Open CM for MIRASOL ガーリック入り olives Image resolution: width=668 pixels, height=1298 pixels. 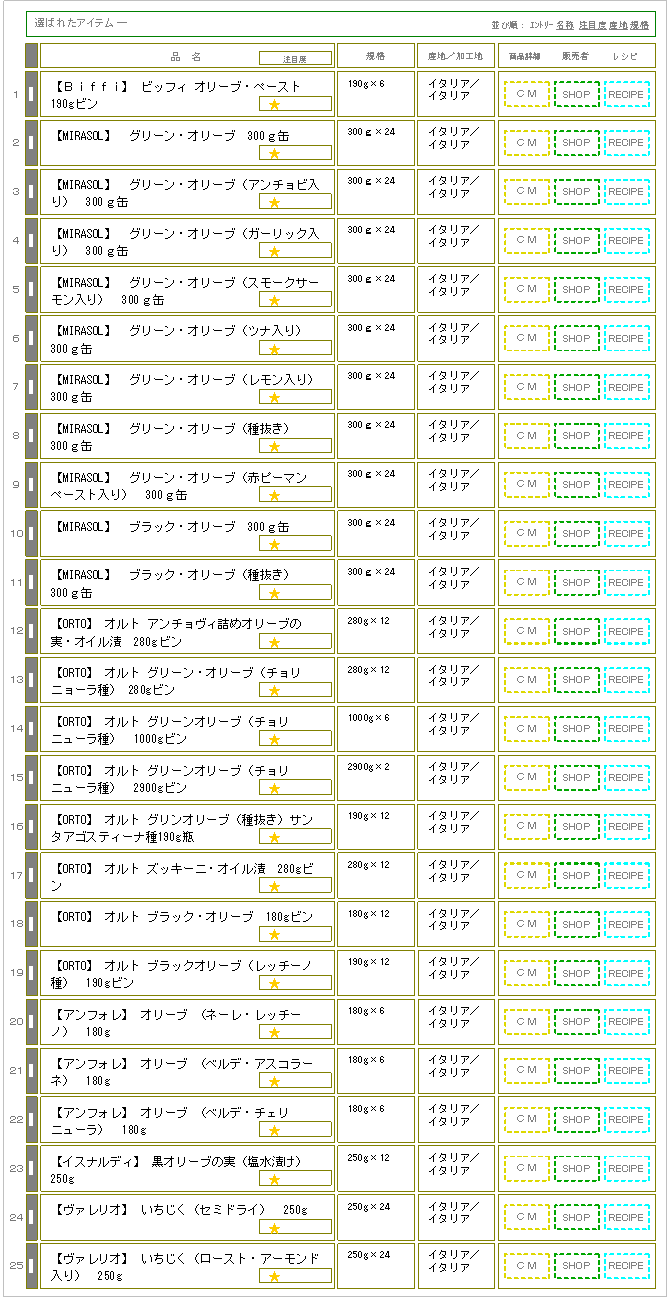tap(526, 241)
